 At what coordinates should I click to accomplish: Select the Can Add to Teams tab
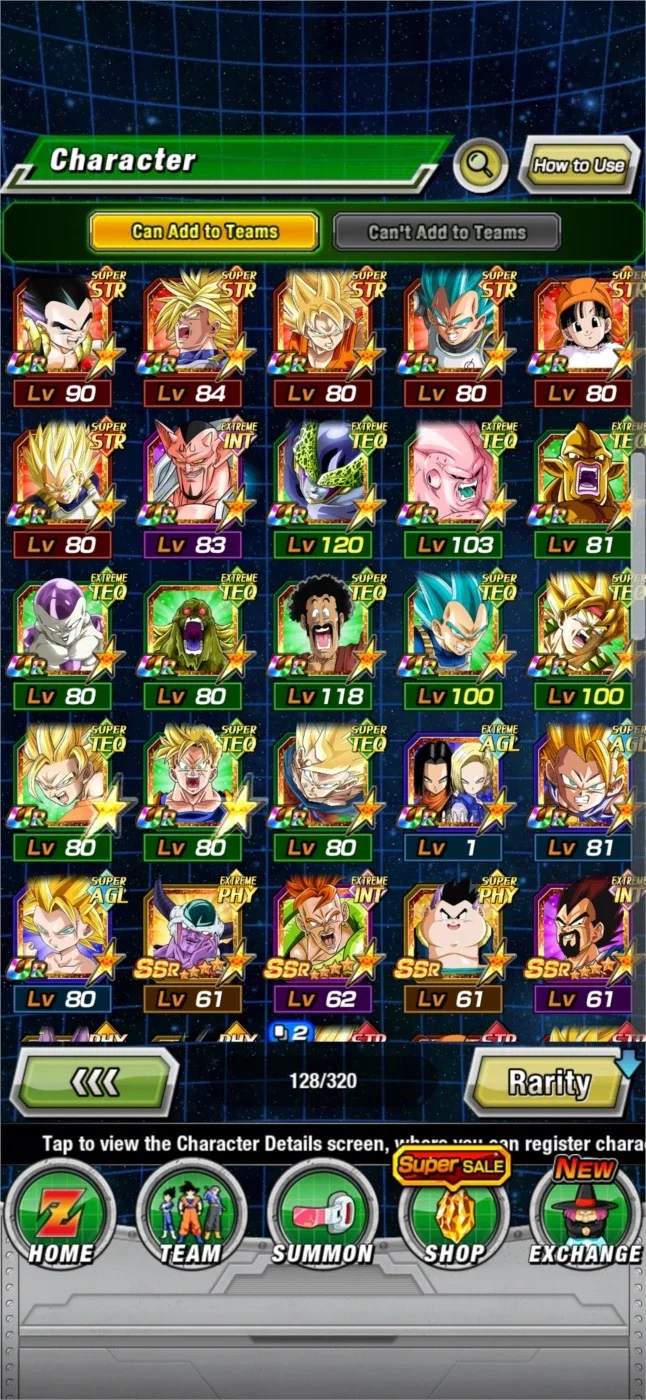204,231
